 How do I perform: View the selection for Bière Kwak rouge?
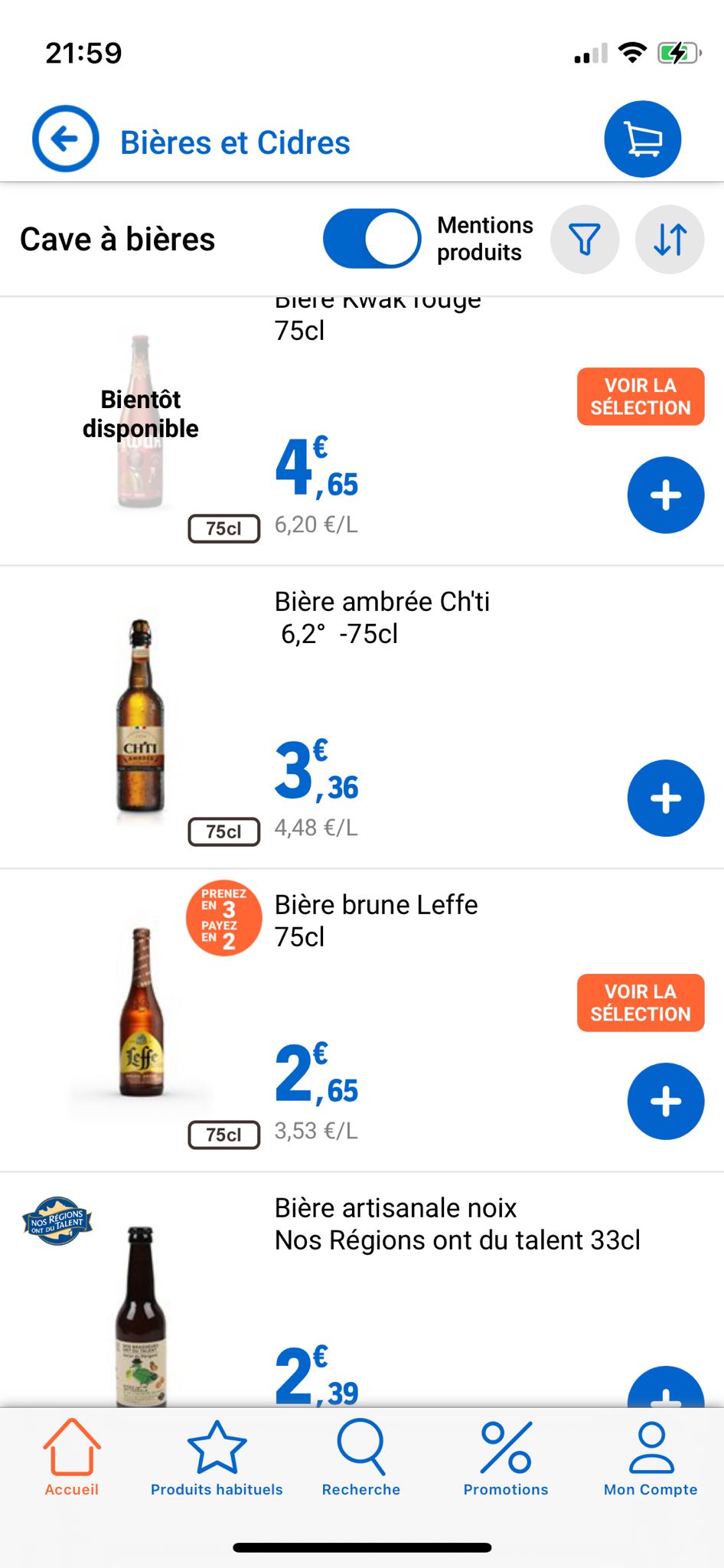coord(641,397)
